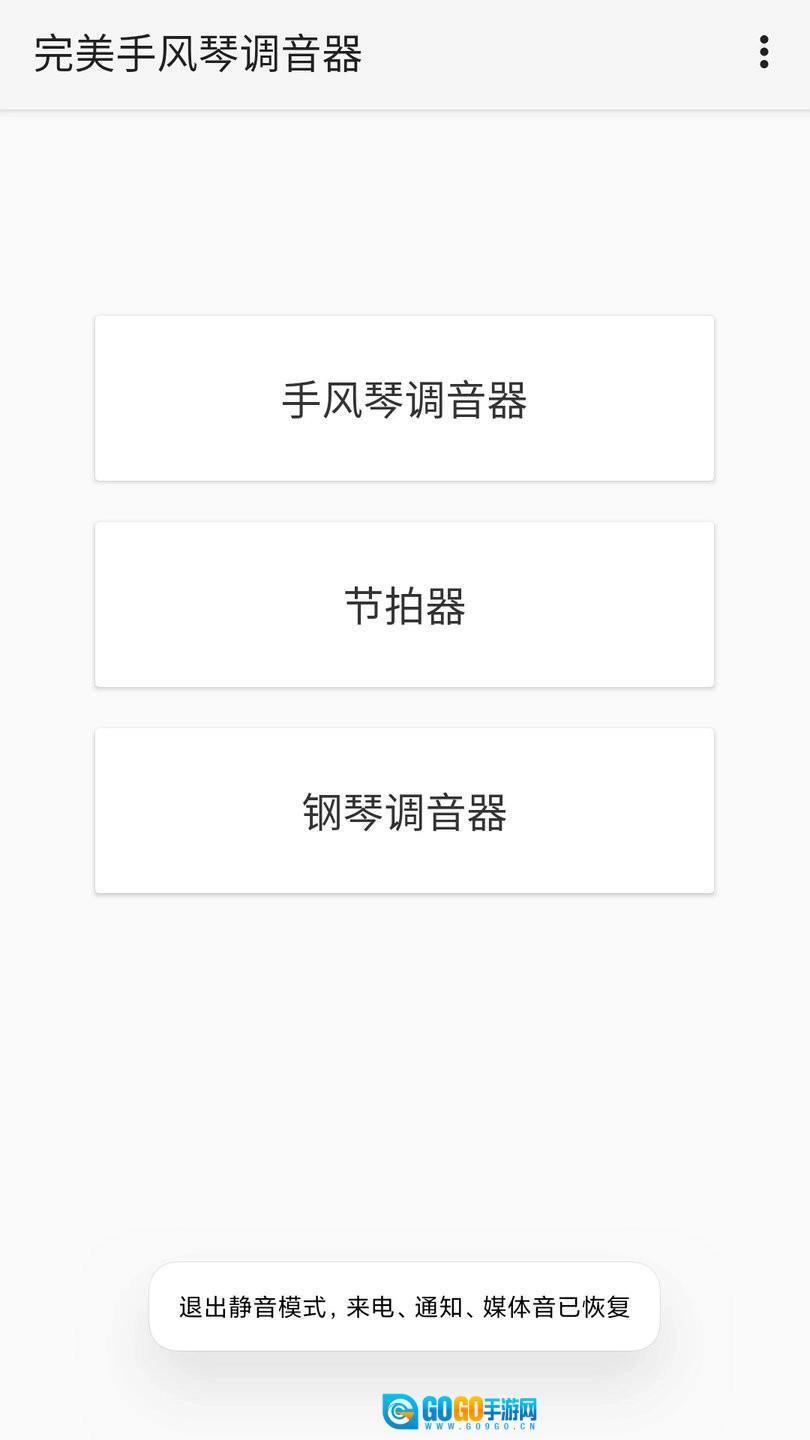Select 钢琴调音器 piano tuner
Screen dimensions: 810x1440
click(404, 811)
